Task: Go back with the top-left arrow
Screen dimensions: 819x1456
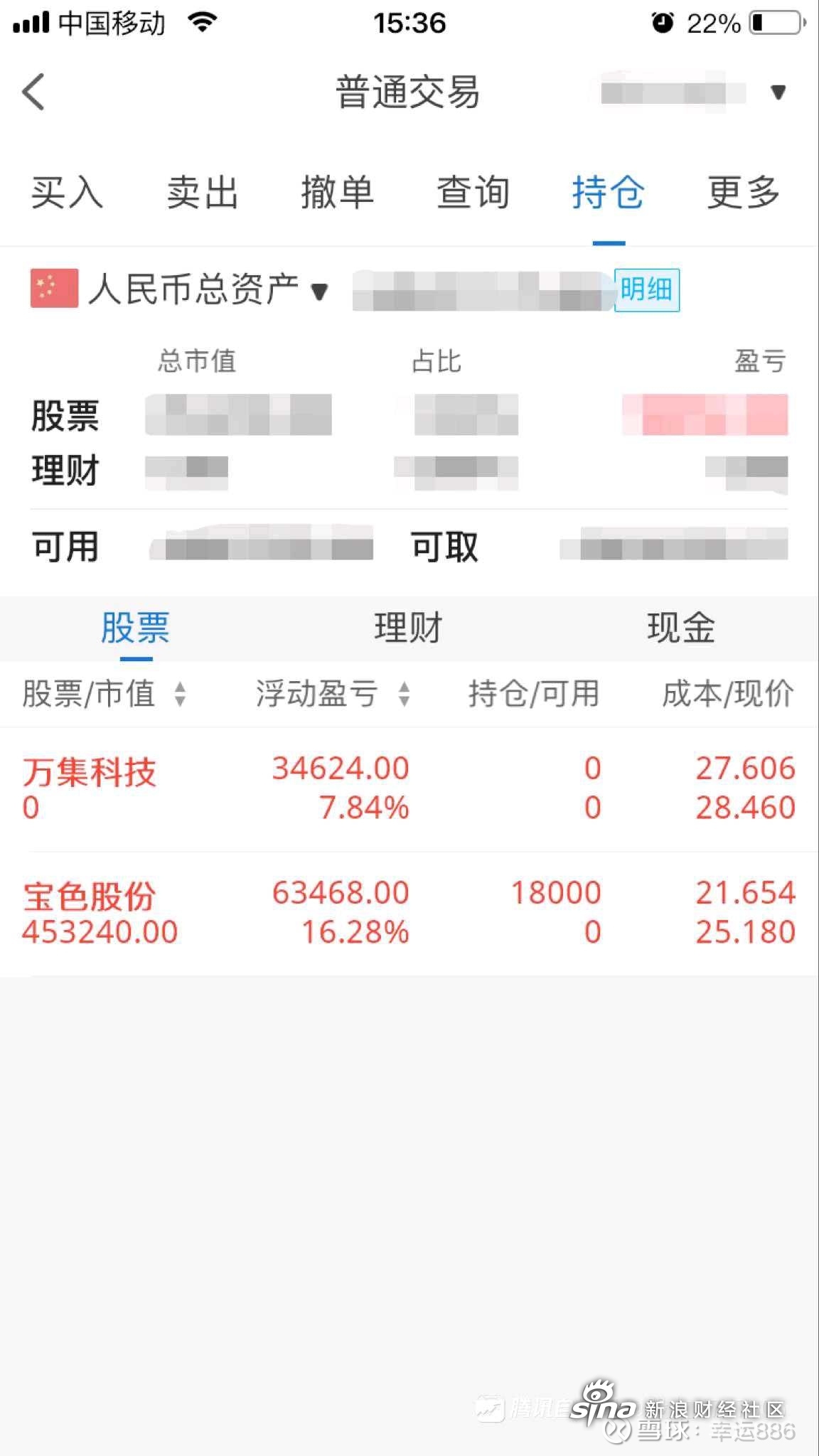Action: tap(33, 92)
